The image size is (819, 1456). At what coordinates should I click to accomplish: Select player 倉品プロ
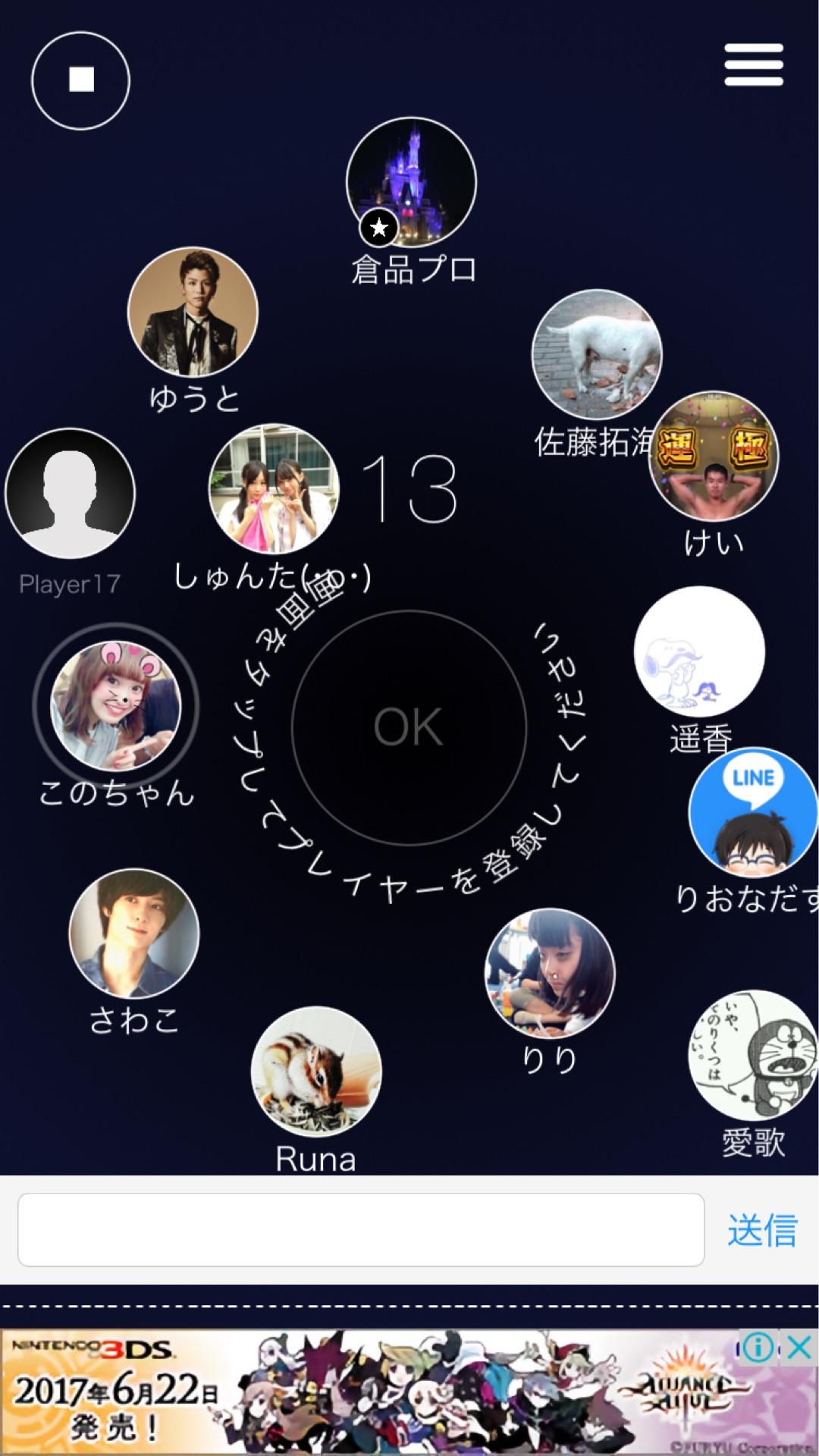pos(411,183)
